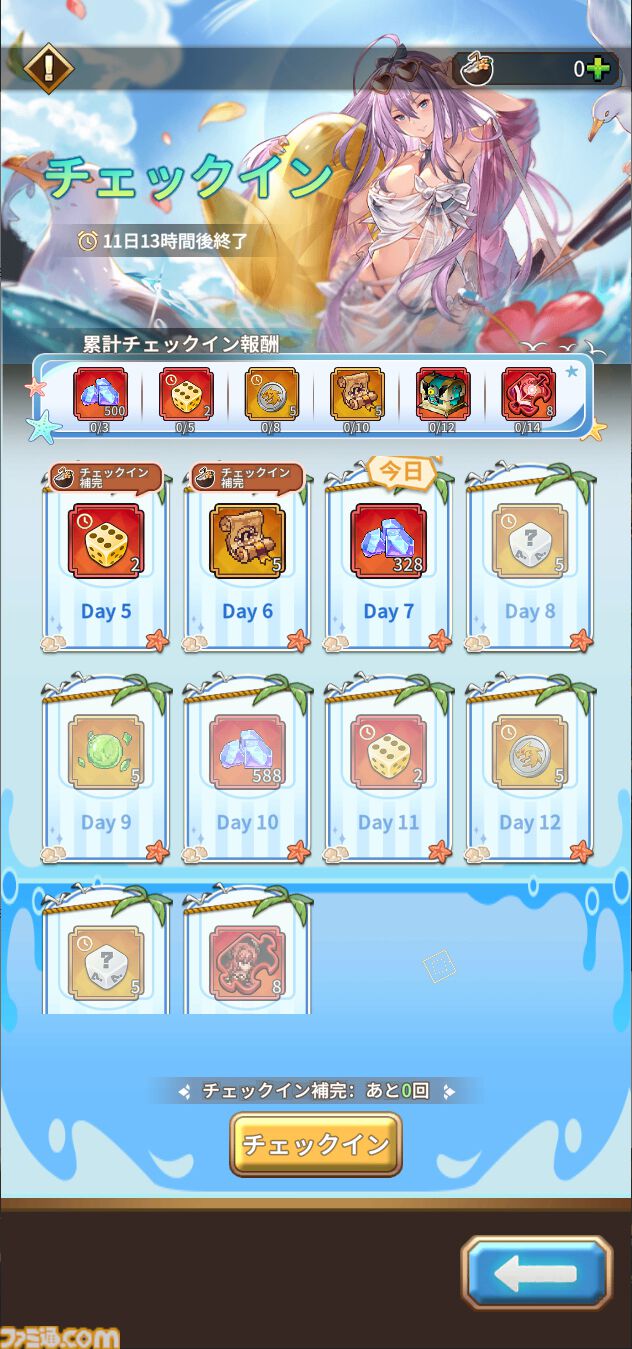Image resolution: width=632 pixels, height=1349 pixels.
Task: Tap the チェックイン button
Action: [x=316, y=1144]
